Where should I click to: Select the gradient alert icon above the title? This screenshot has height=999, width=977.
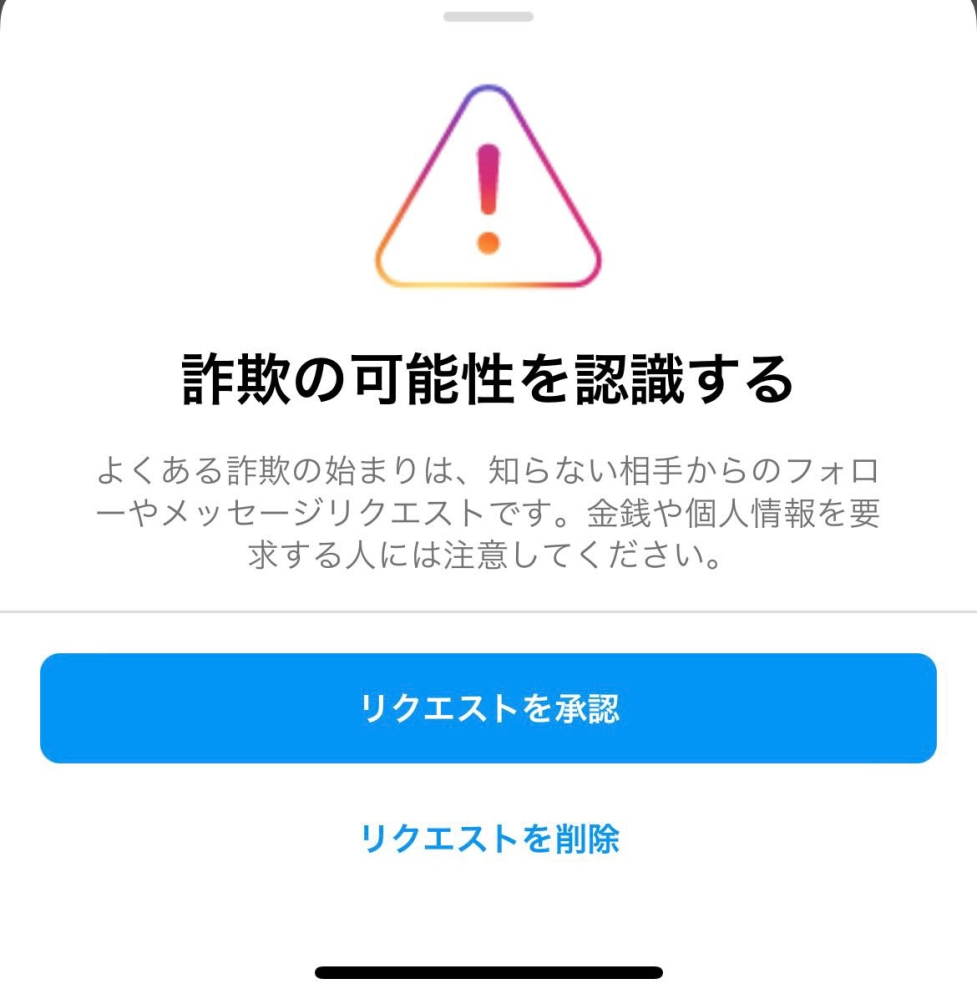pos(488,190)
